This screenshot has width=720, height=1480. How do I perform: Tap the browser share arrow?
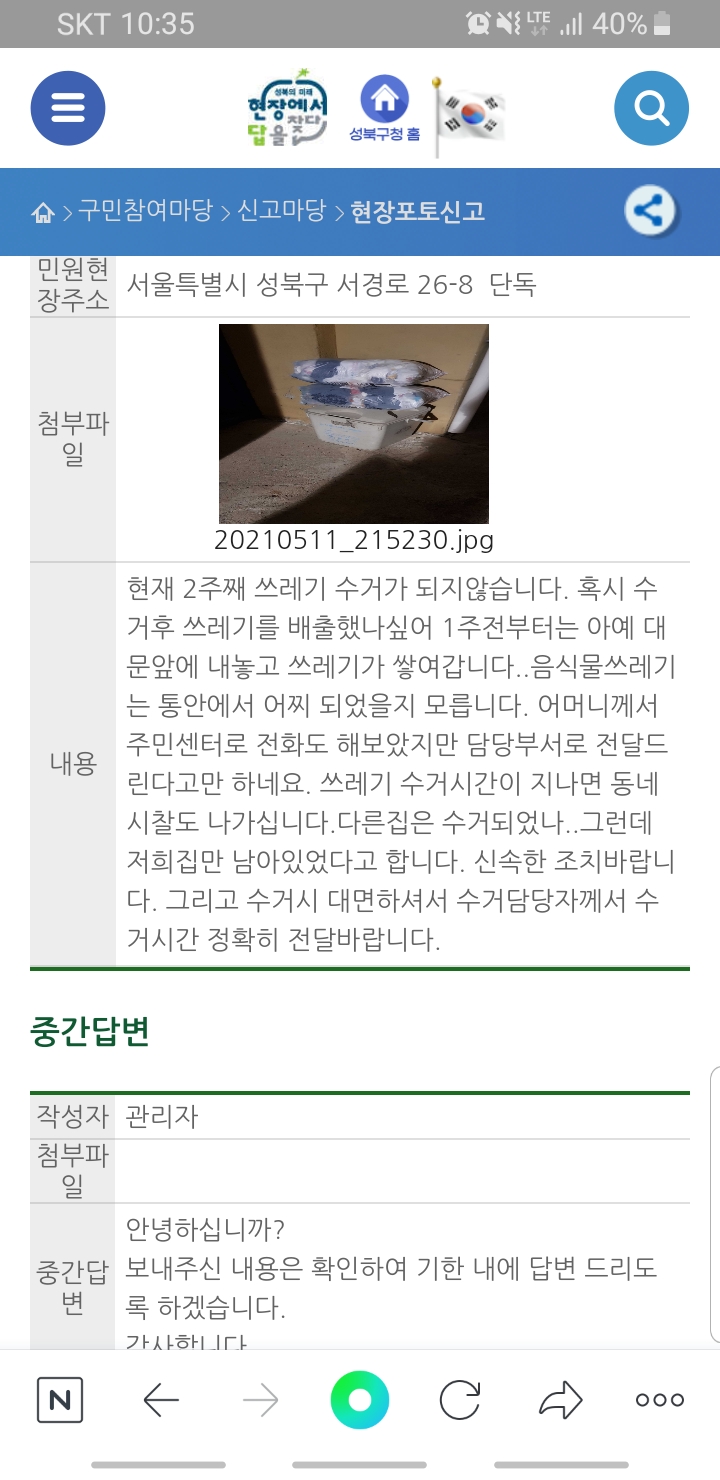coord(560,1400)
